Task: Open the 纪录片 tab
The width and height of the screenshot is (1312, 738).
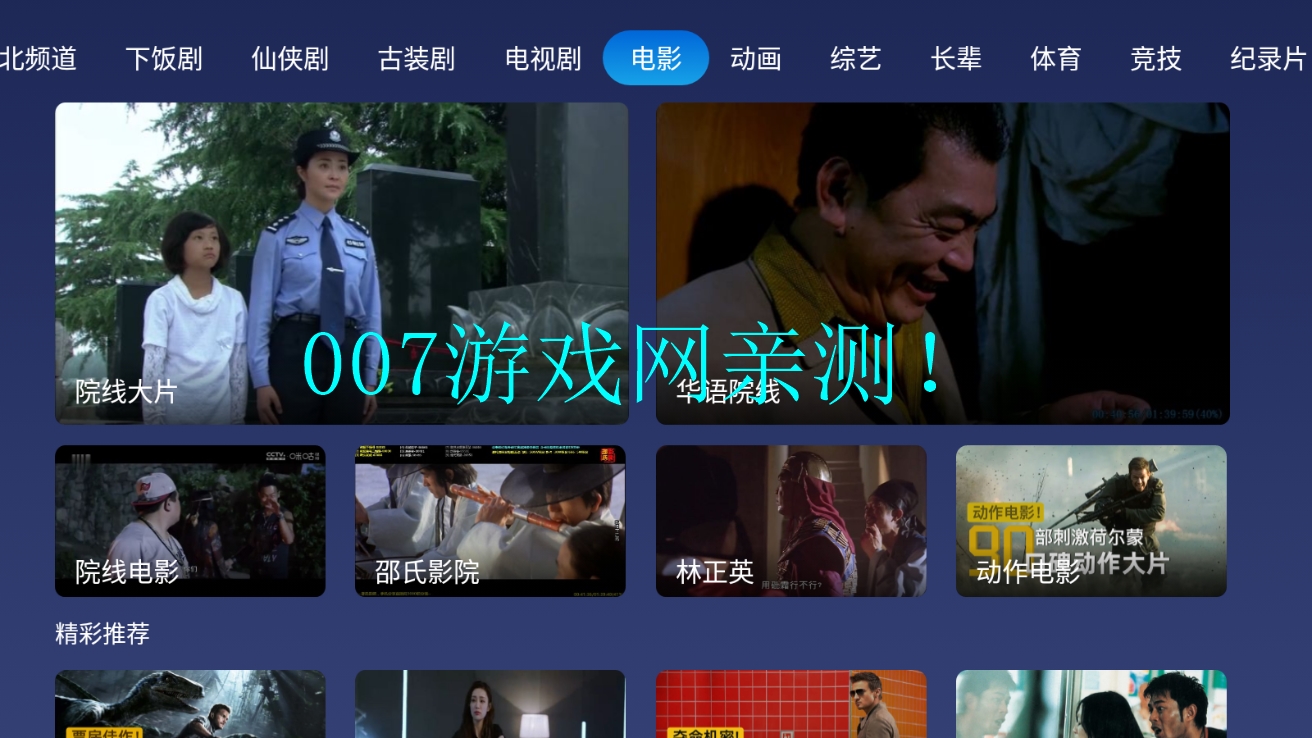Action: pos(1268,59)
